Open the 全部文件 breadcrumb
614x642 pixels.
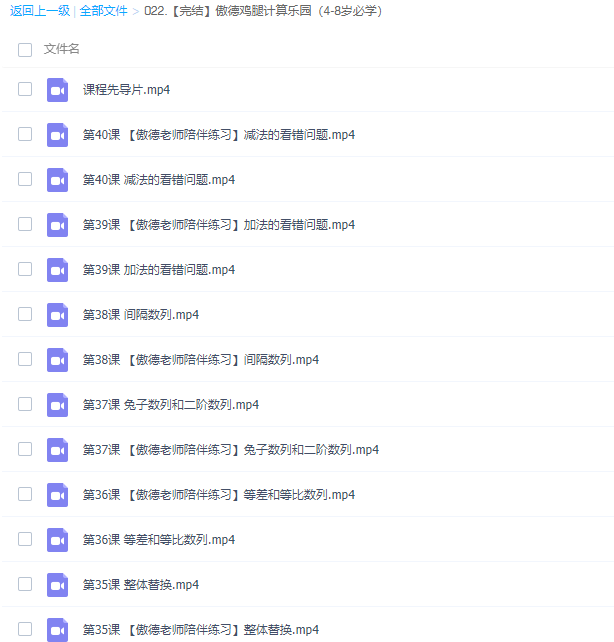tap(104, 11)
